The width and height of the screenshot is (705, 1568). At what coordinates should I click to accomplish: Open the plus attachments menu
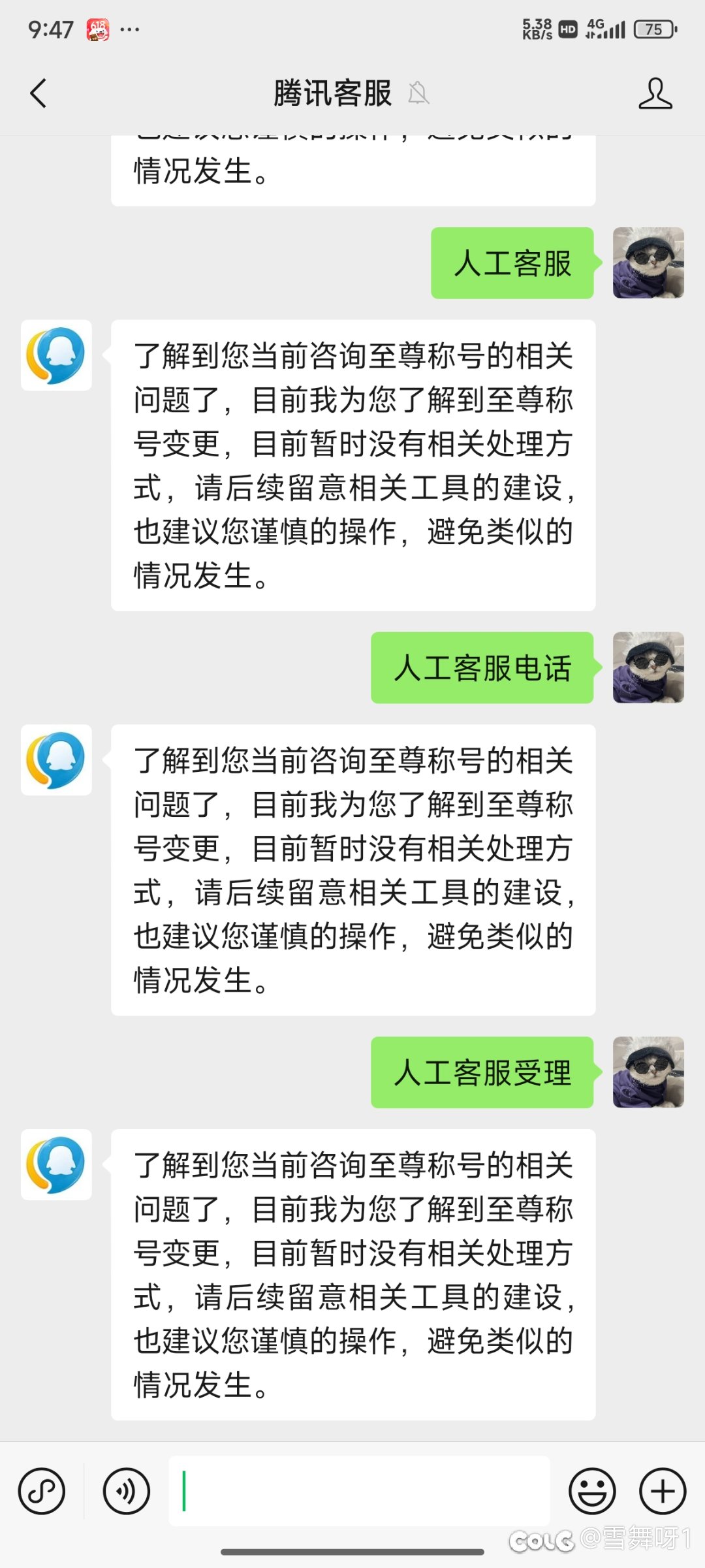click(663, 1492)
